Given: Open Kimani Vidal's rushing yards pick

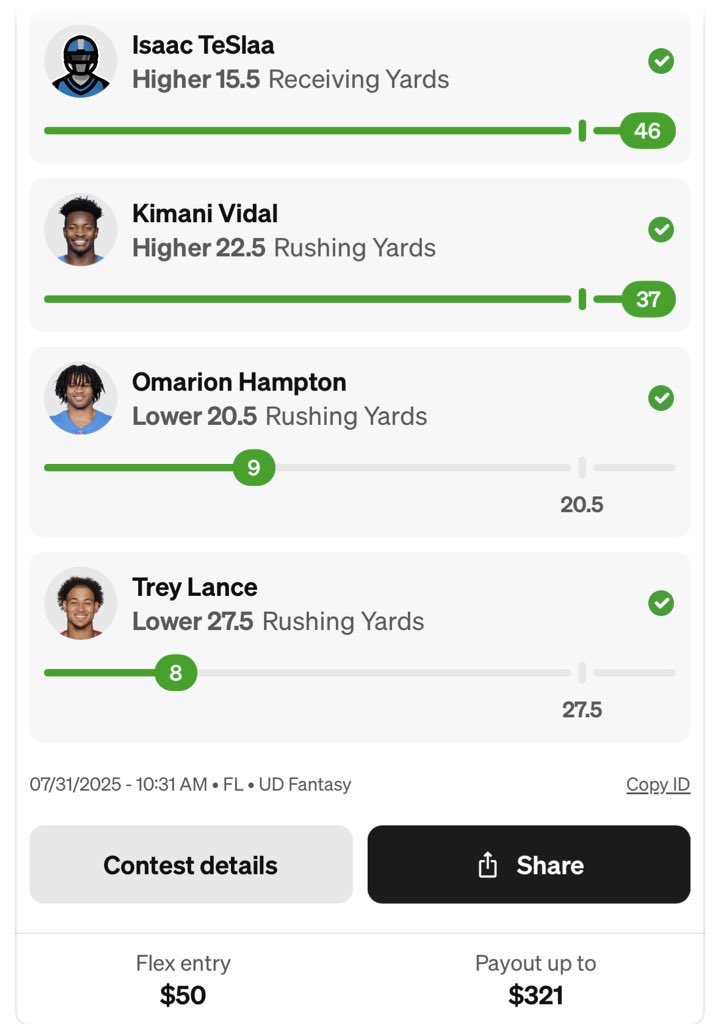Looking at the screenshot, I should pyautogui.click(x=360, y=255).
